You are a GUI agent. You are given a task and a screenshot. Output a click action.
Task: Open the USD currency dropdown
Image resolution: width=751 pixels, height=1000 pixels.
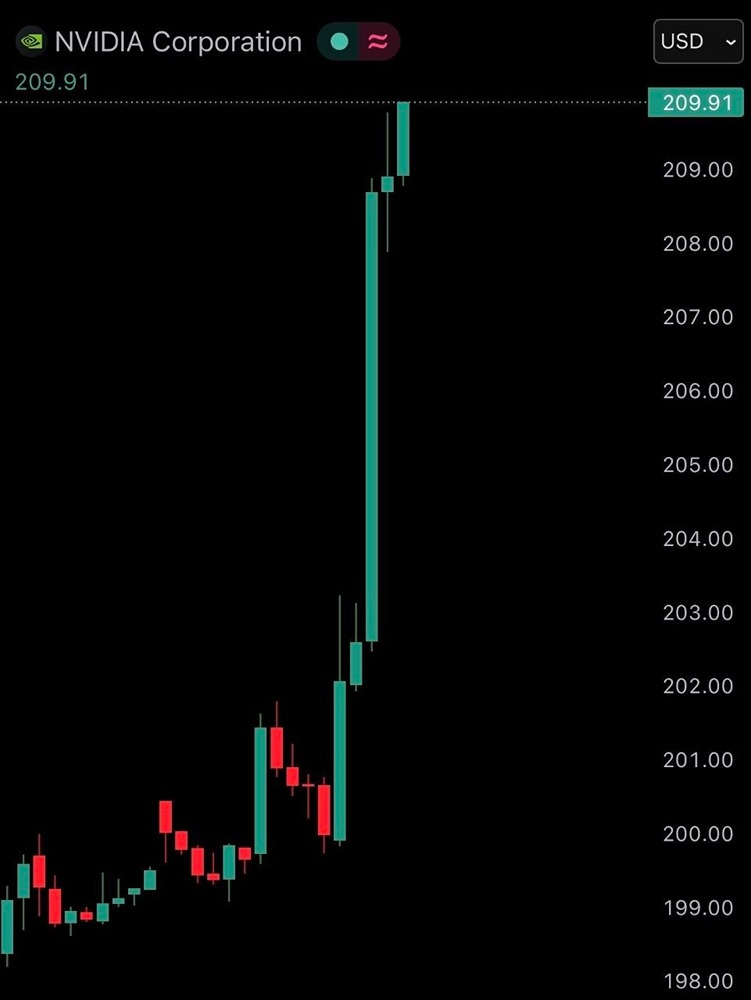697,42
